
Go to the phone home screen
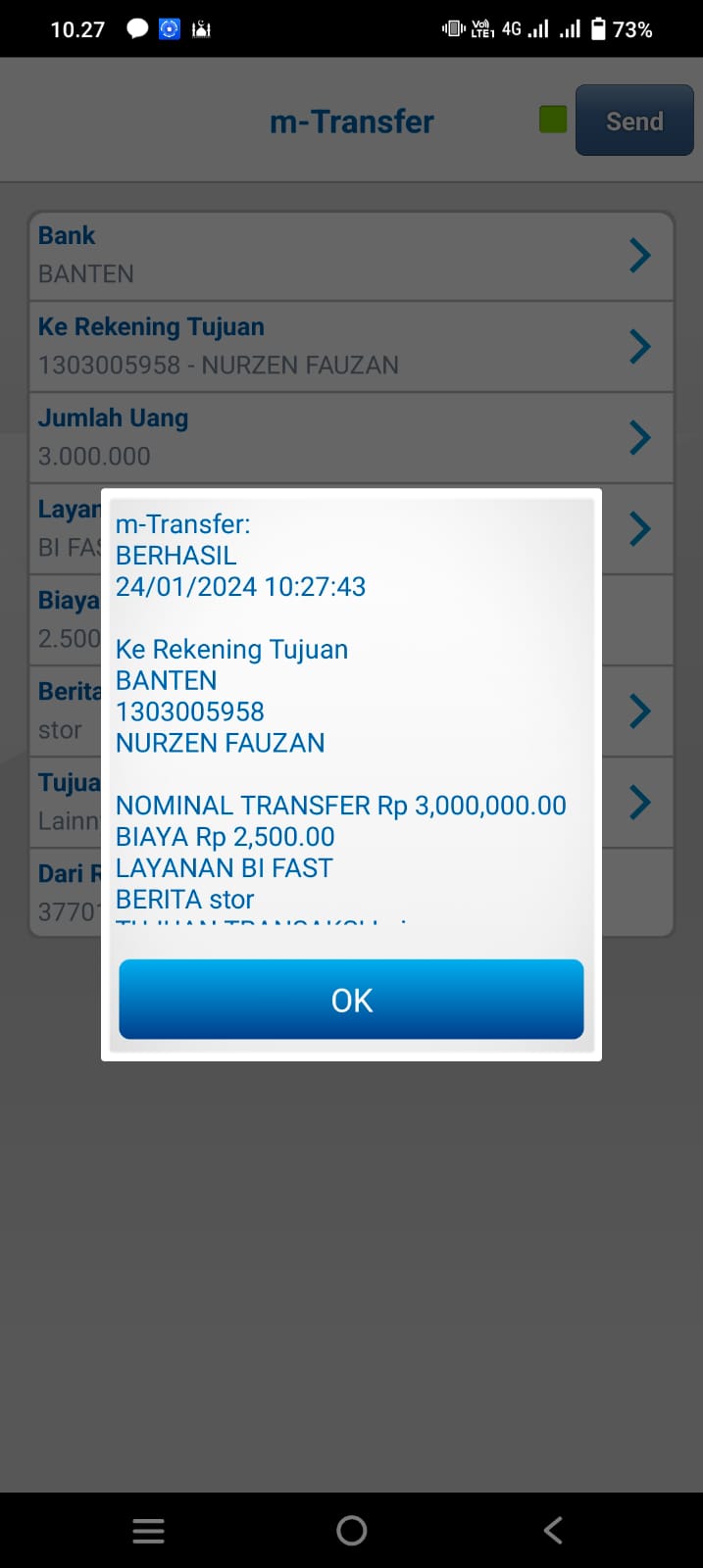click(x=351, y=1530)
